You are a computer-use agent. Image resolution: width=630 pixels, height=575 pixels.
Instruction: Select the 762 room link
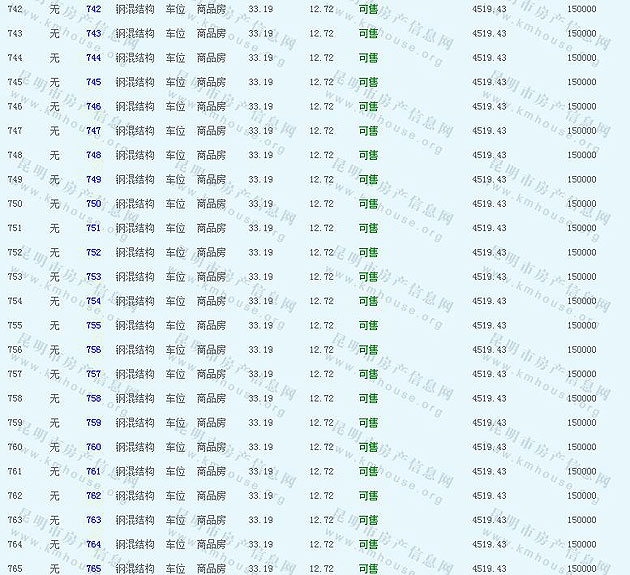pyautogui.click(x=94, y=495)
